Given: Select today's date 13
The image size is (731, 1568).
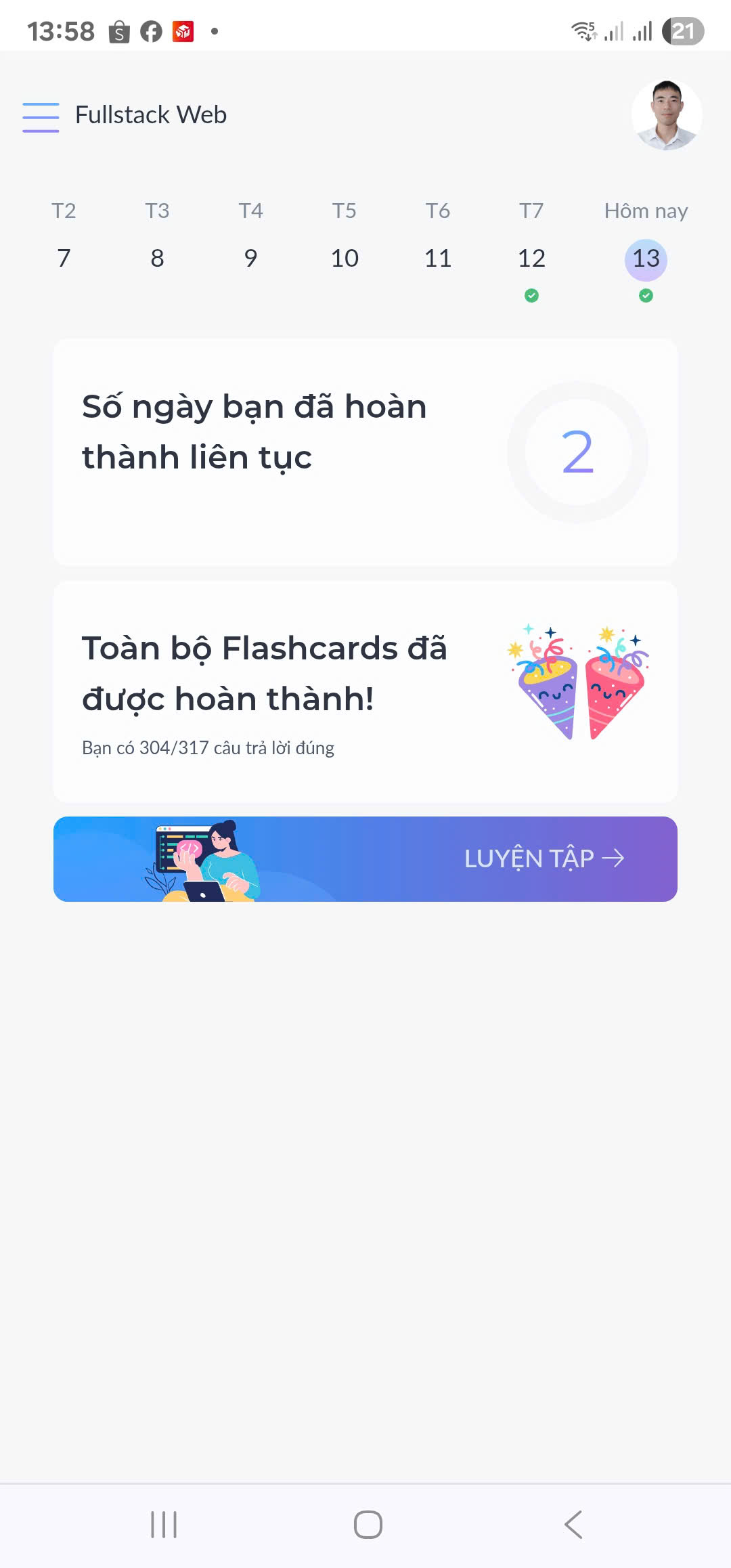Looking at the screenshot, I should (646, 259).
